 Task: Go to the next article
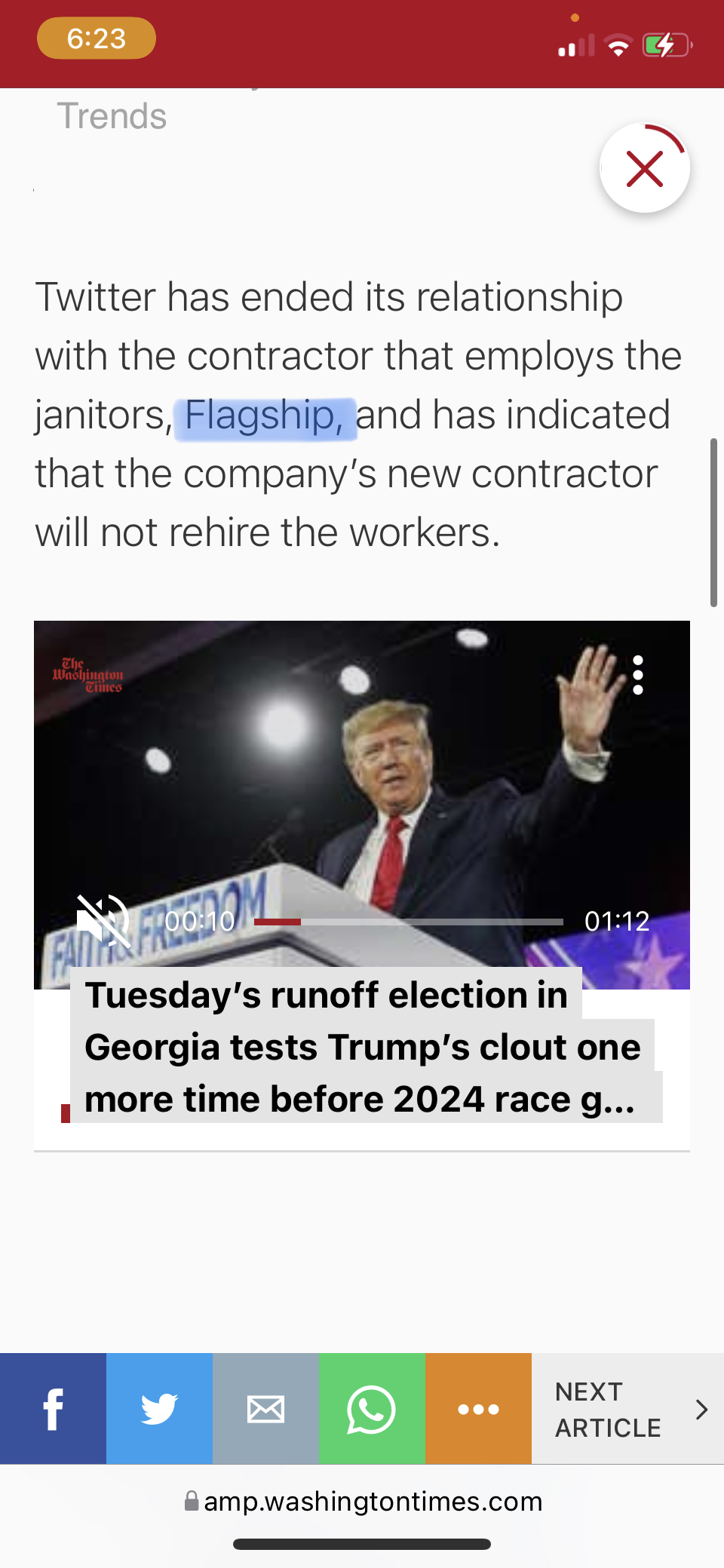tap(627, 1408)
